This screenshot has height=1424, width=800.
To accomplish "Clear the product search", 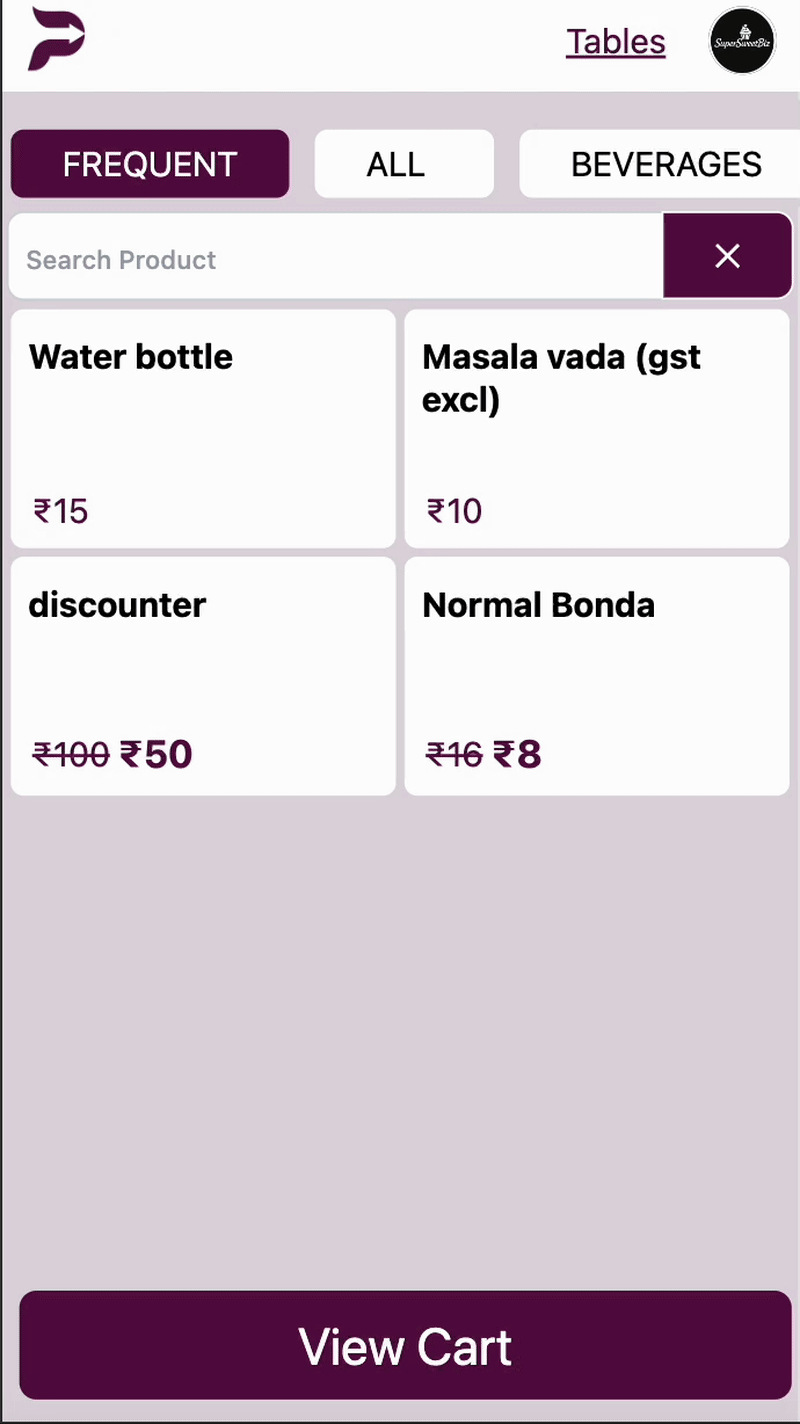I will click(727, 256).
